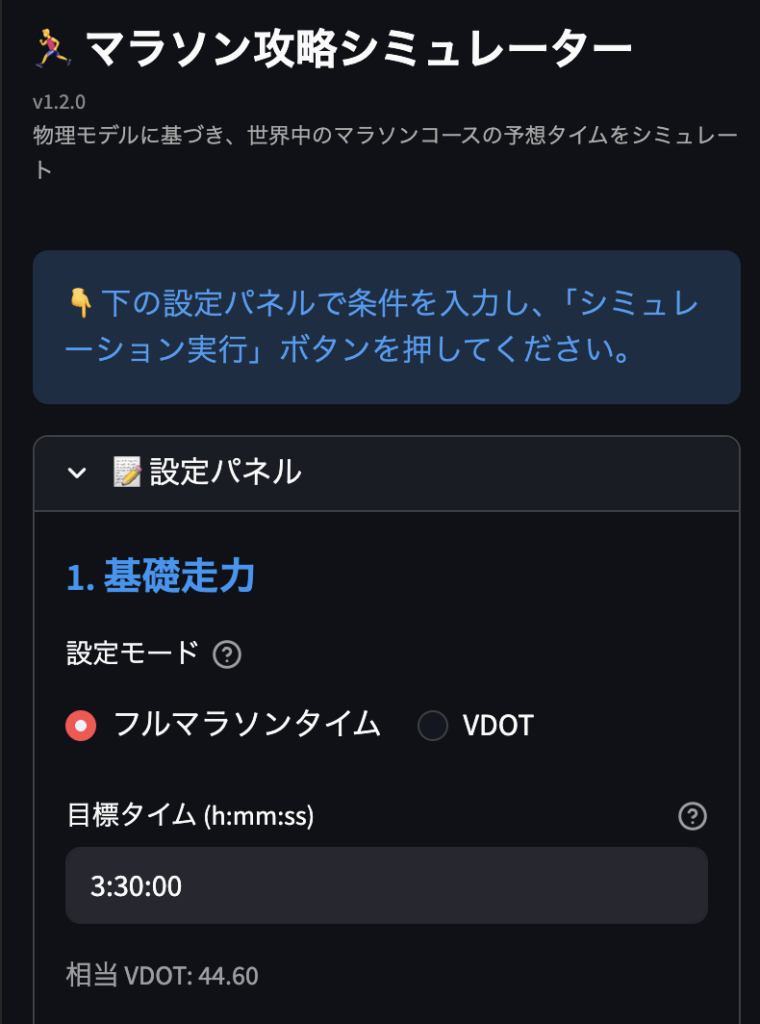Select the VDOT radio button

coord(433,726)
